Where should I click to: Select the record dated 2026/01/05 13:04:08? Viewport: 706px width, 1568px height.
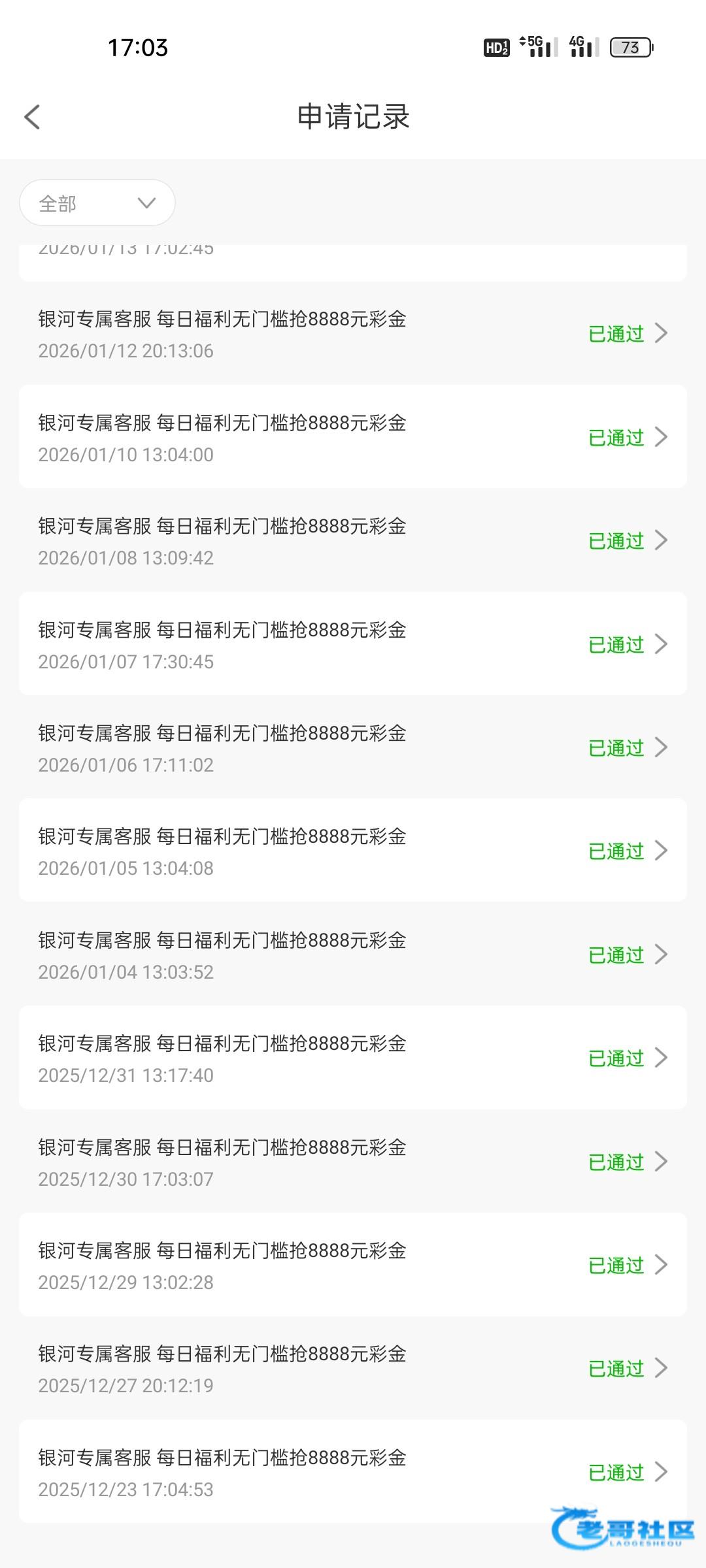[x=353, y=851]
